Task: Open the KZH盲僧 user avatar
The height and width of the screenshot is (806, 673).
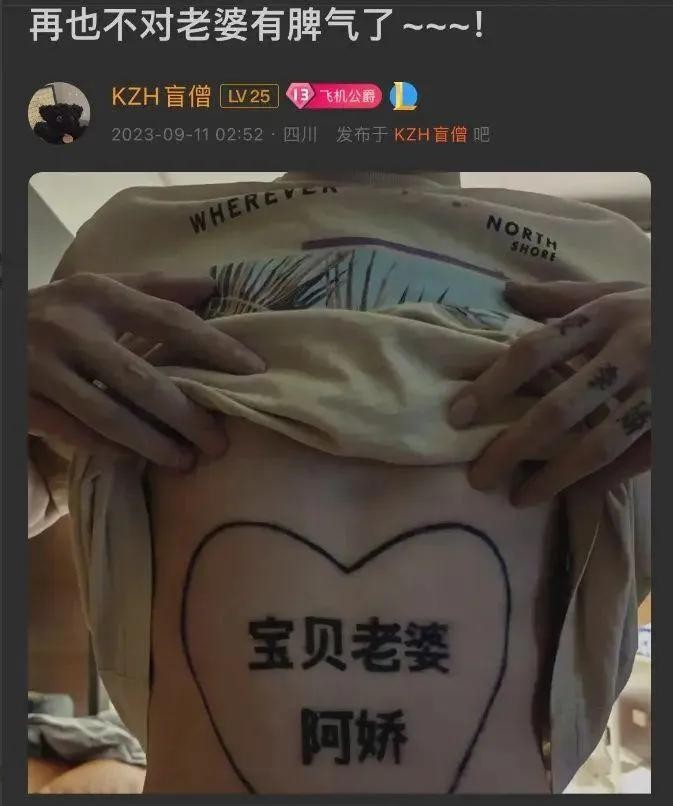Action: pos(59,112)
